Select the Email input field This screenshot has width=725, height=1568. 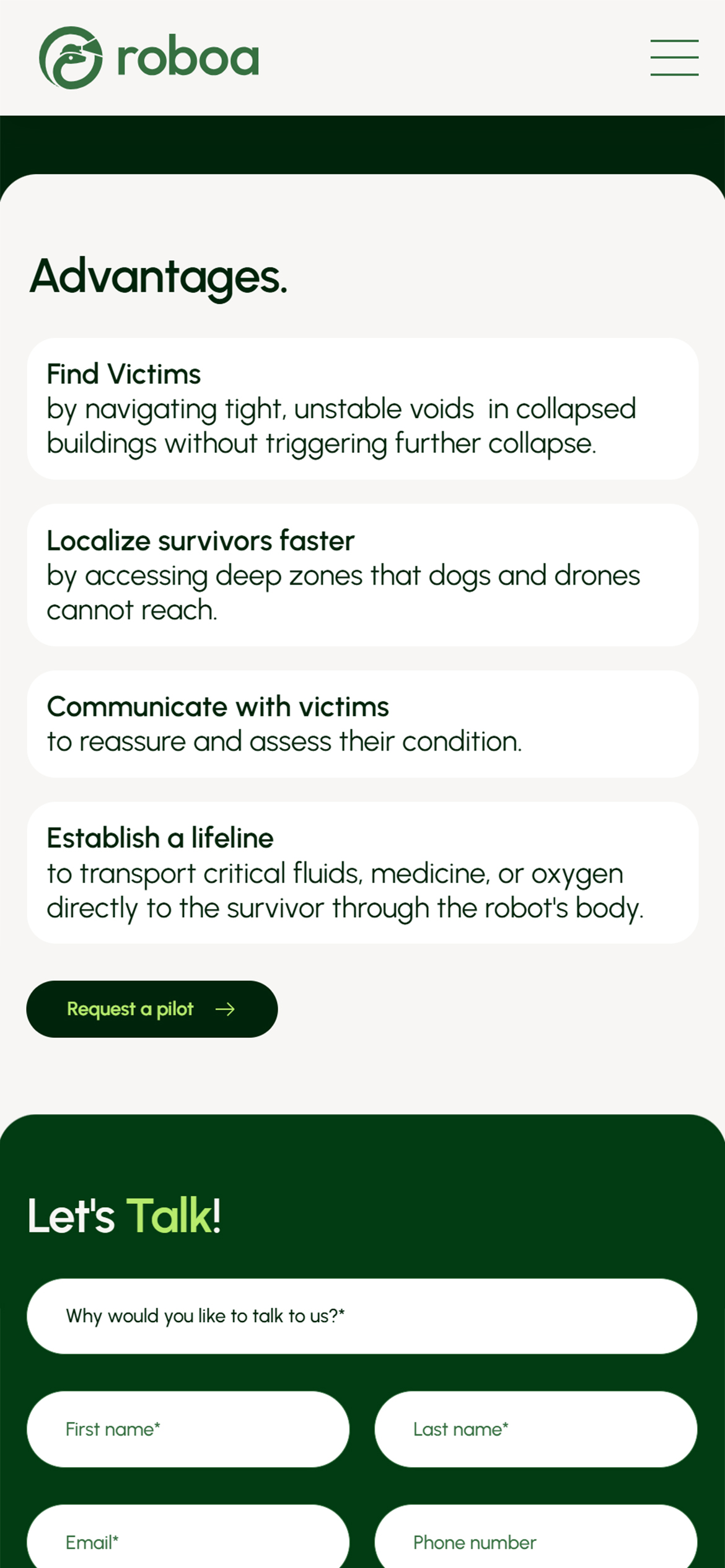click(x=188, y=1538)
